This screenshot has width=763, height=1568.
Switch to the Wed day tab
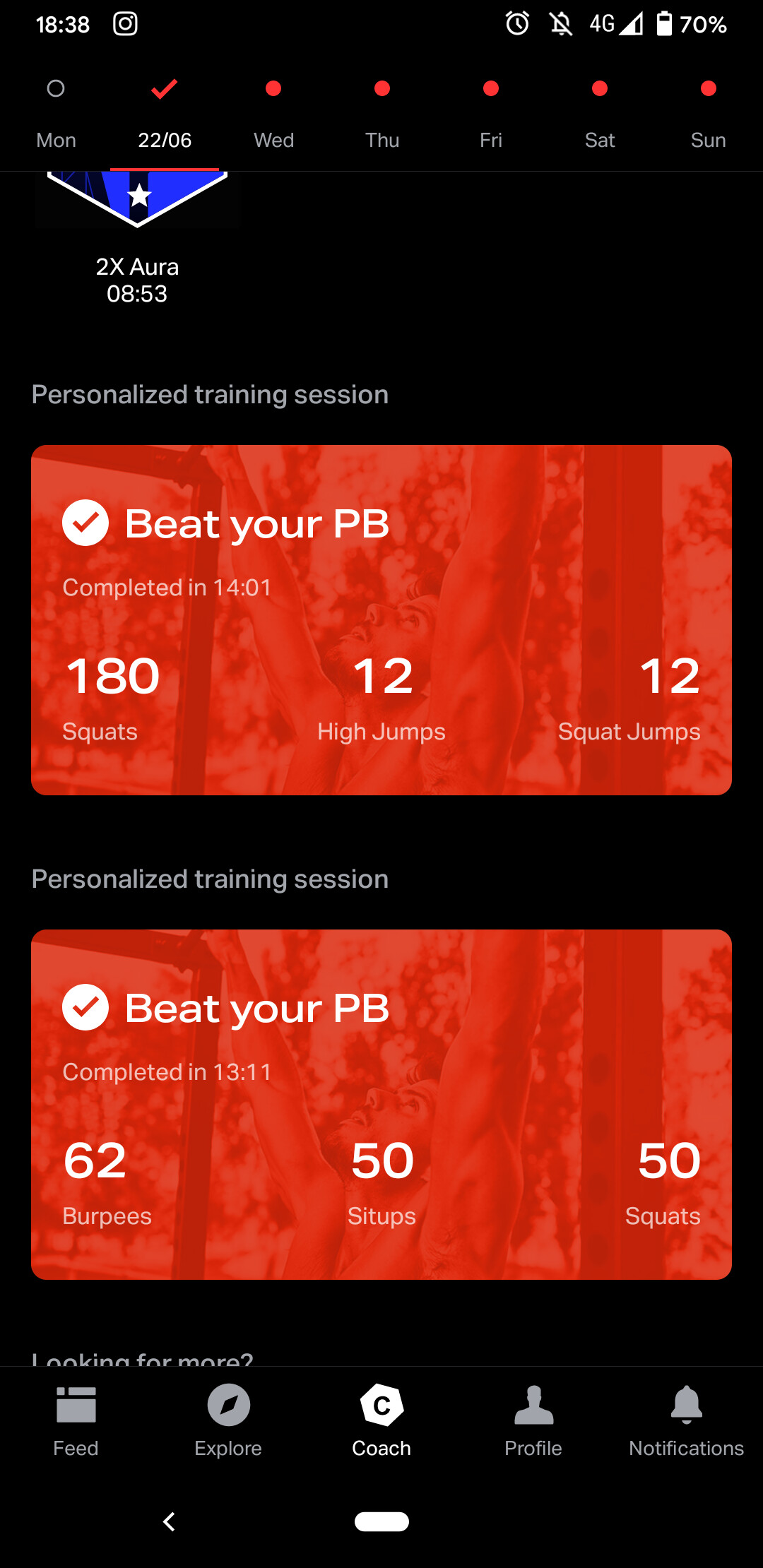(x=273, y=116)
